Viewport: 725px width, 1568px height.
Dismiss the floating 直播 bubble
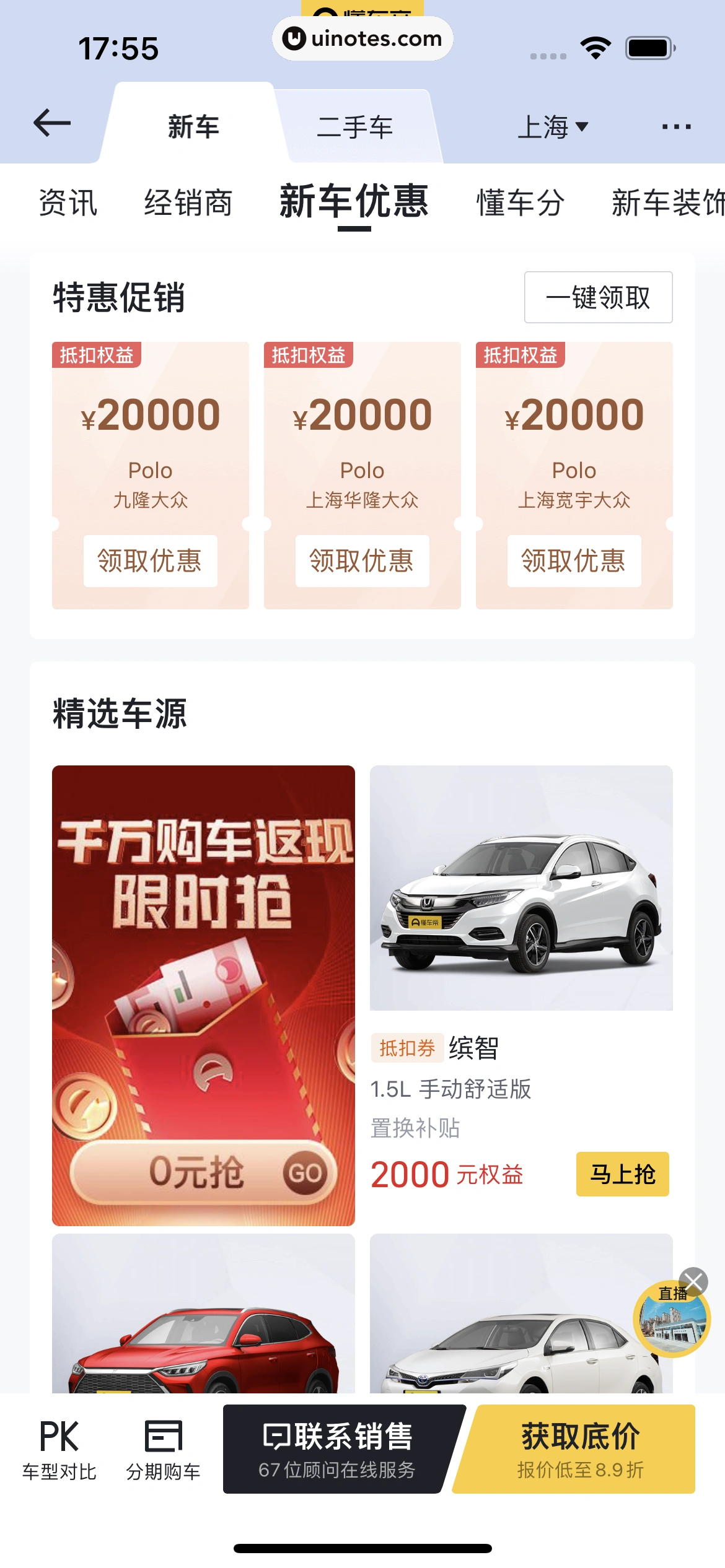pos(693,1281)
